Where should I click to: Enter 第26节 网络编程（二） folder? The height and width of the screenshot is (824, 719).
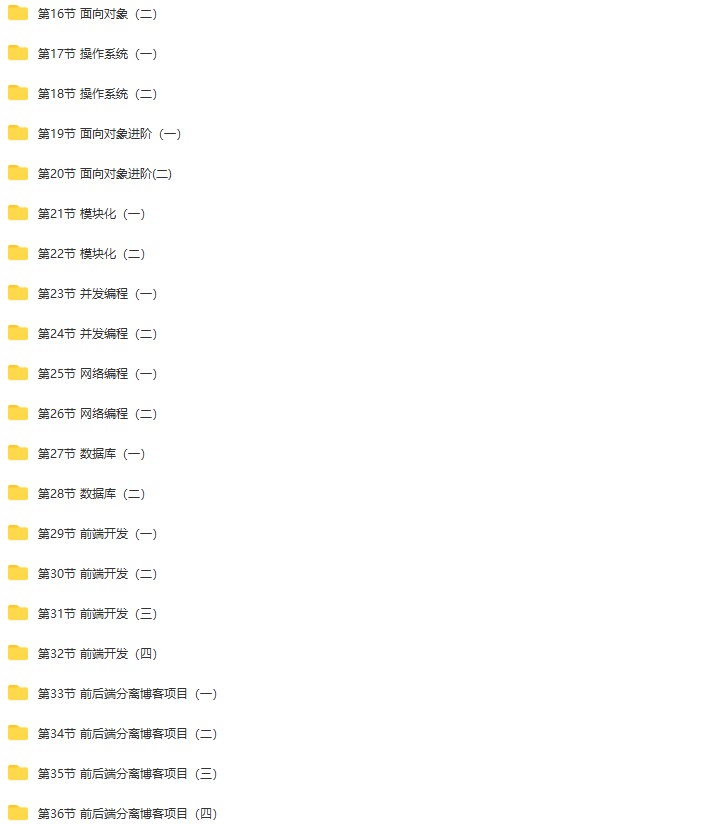pos(96,414)
